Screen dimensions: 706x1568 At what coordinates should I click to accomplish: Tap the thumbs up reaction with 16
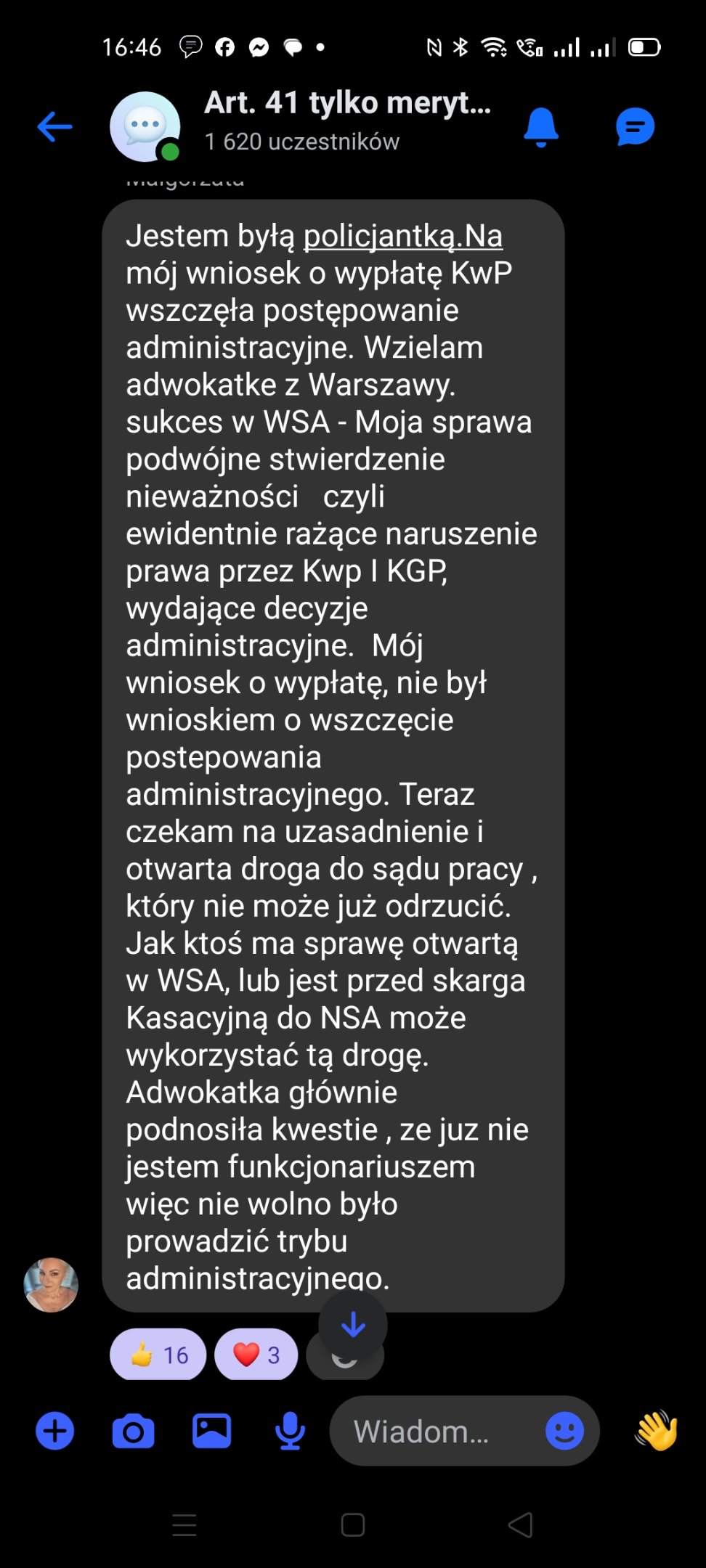click(158, 1355)
